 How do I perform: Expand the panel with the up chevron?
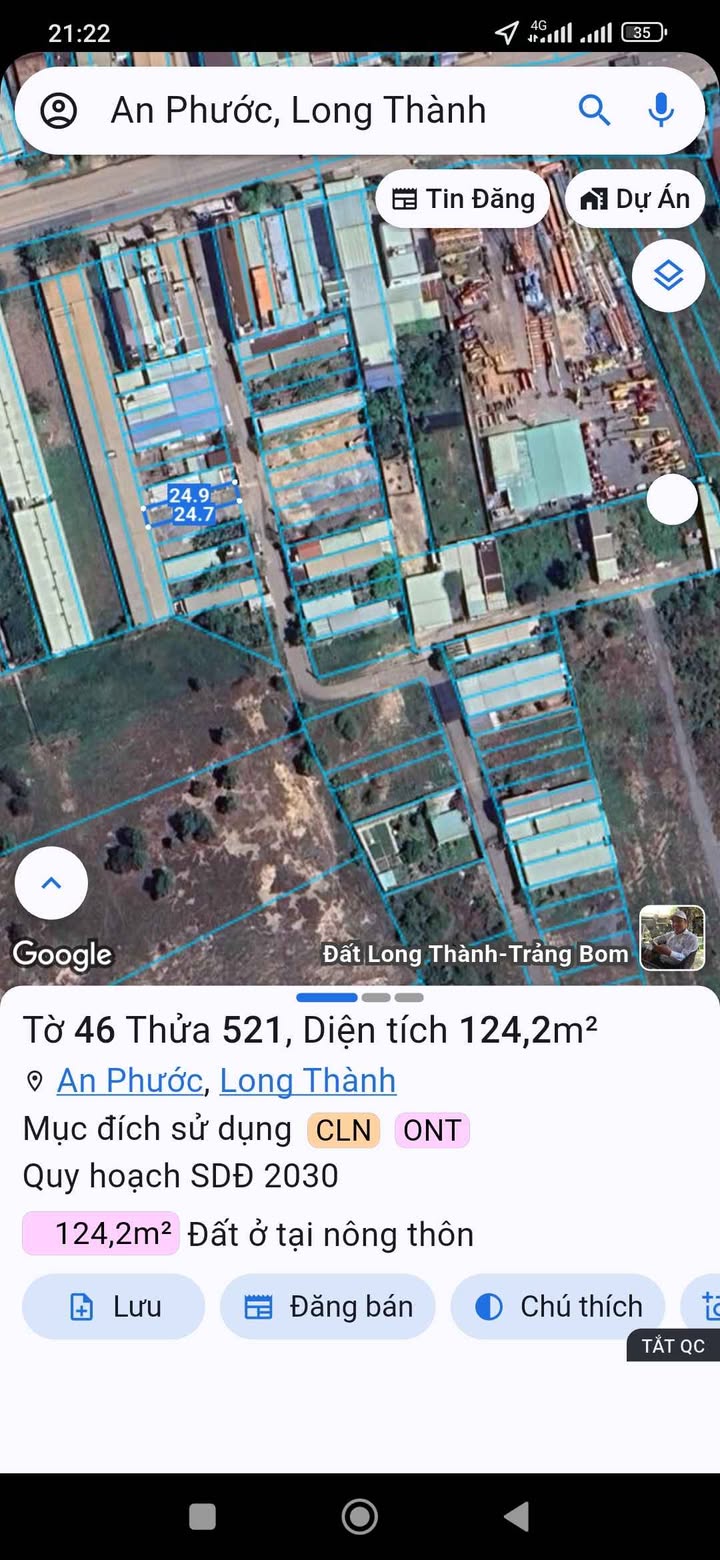[x=51, y=883]
